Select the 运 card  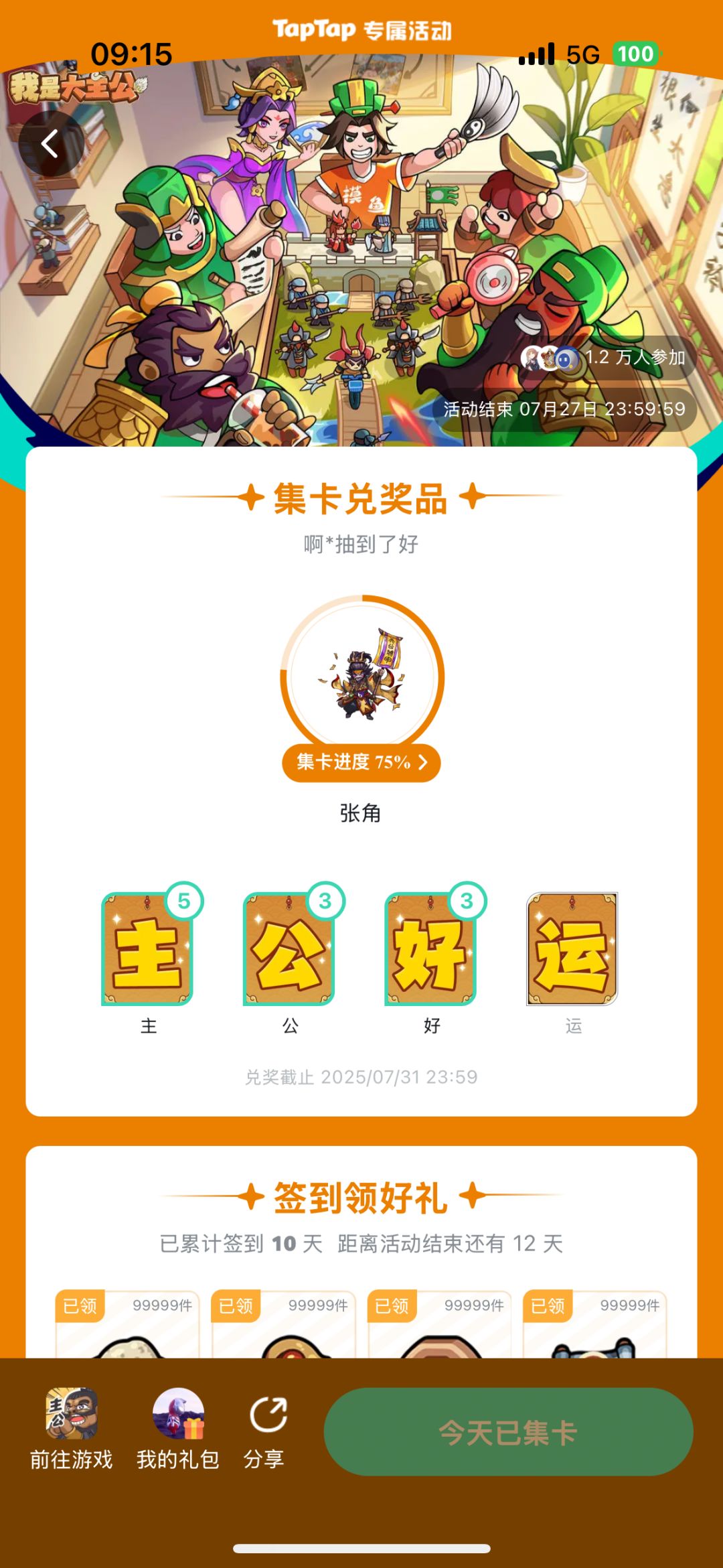point(572,948)
